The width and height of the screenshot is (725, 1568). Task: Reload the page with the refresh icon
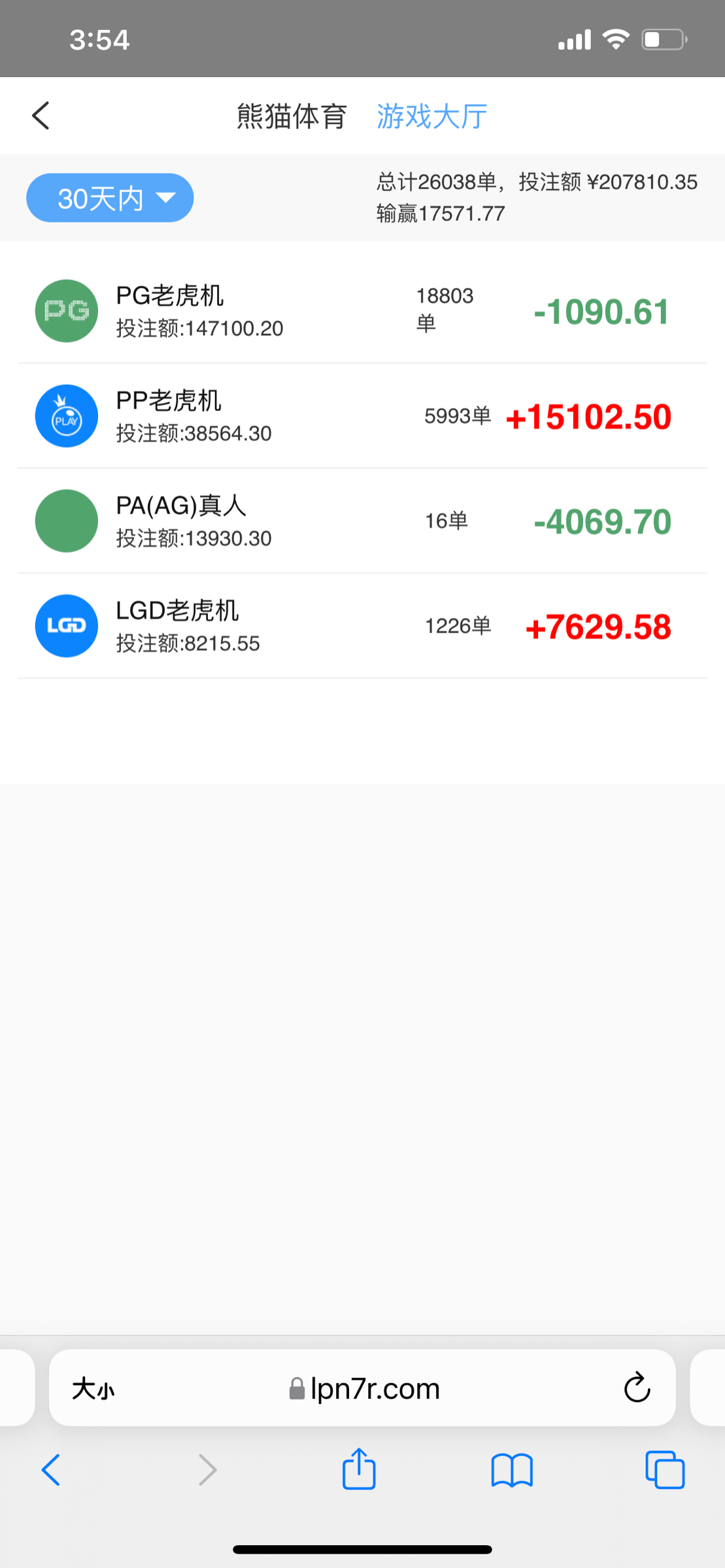click(637, 1388)
